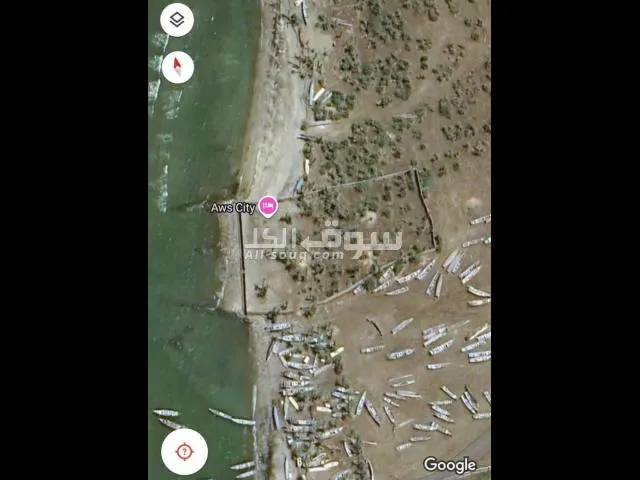Open the map layers selector

[x=177, y=20]
